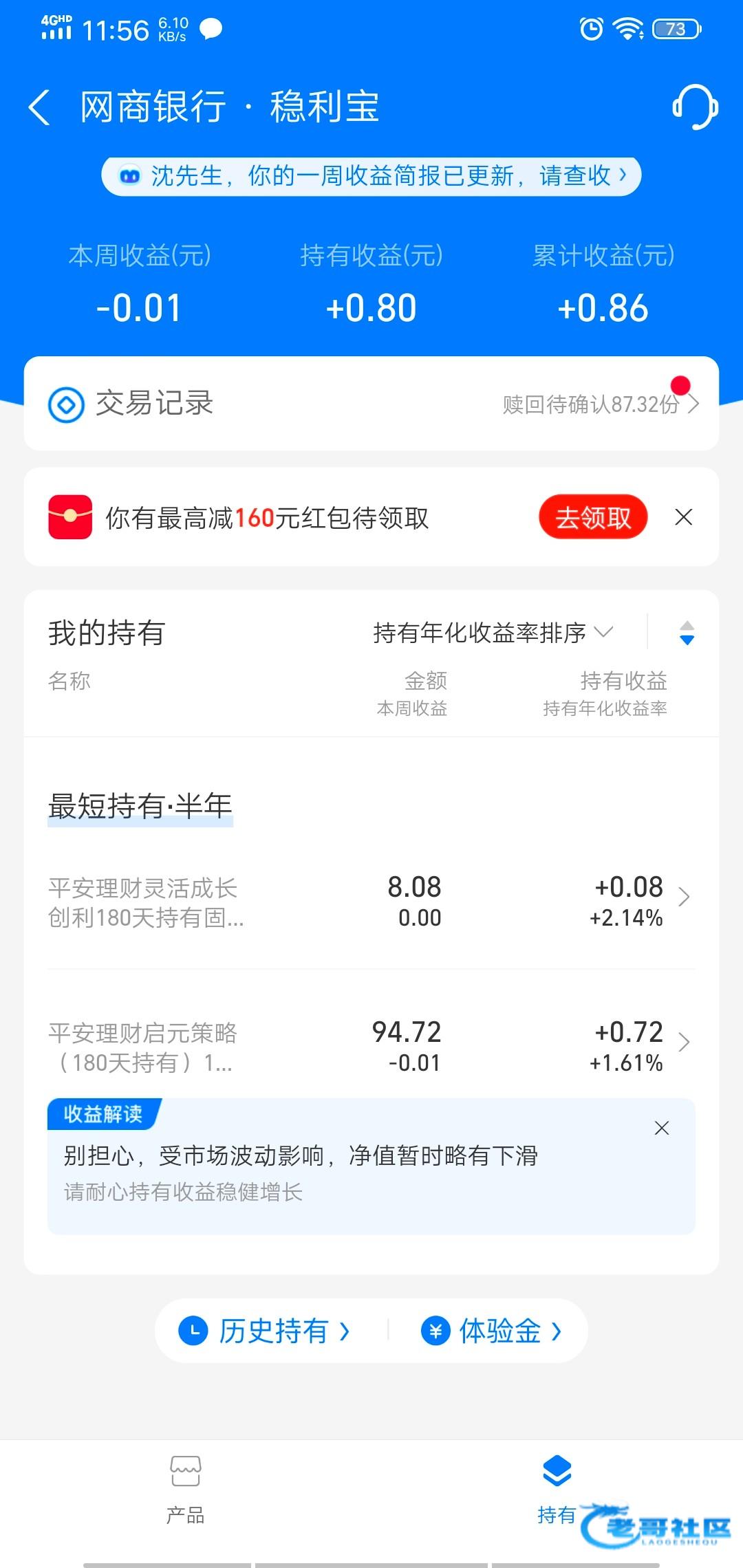Open 交易记录 transaction records

pos(371,404)
